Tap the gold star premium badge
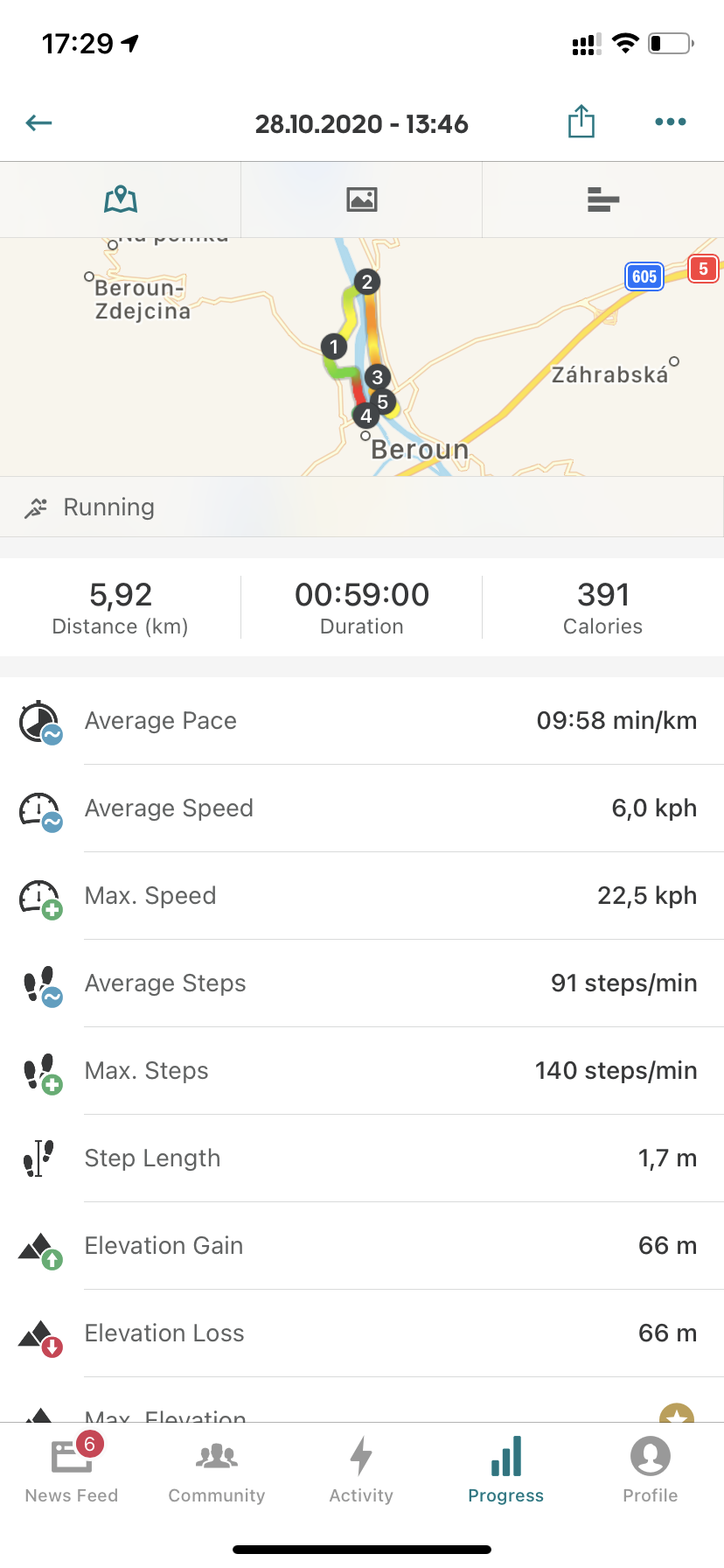The width and height of the screenshot is (724, 1568). click(x=677, y=1412)
